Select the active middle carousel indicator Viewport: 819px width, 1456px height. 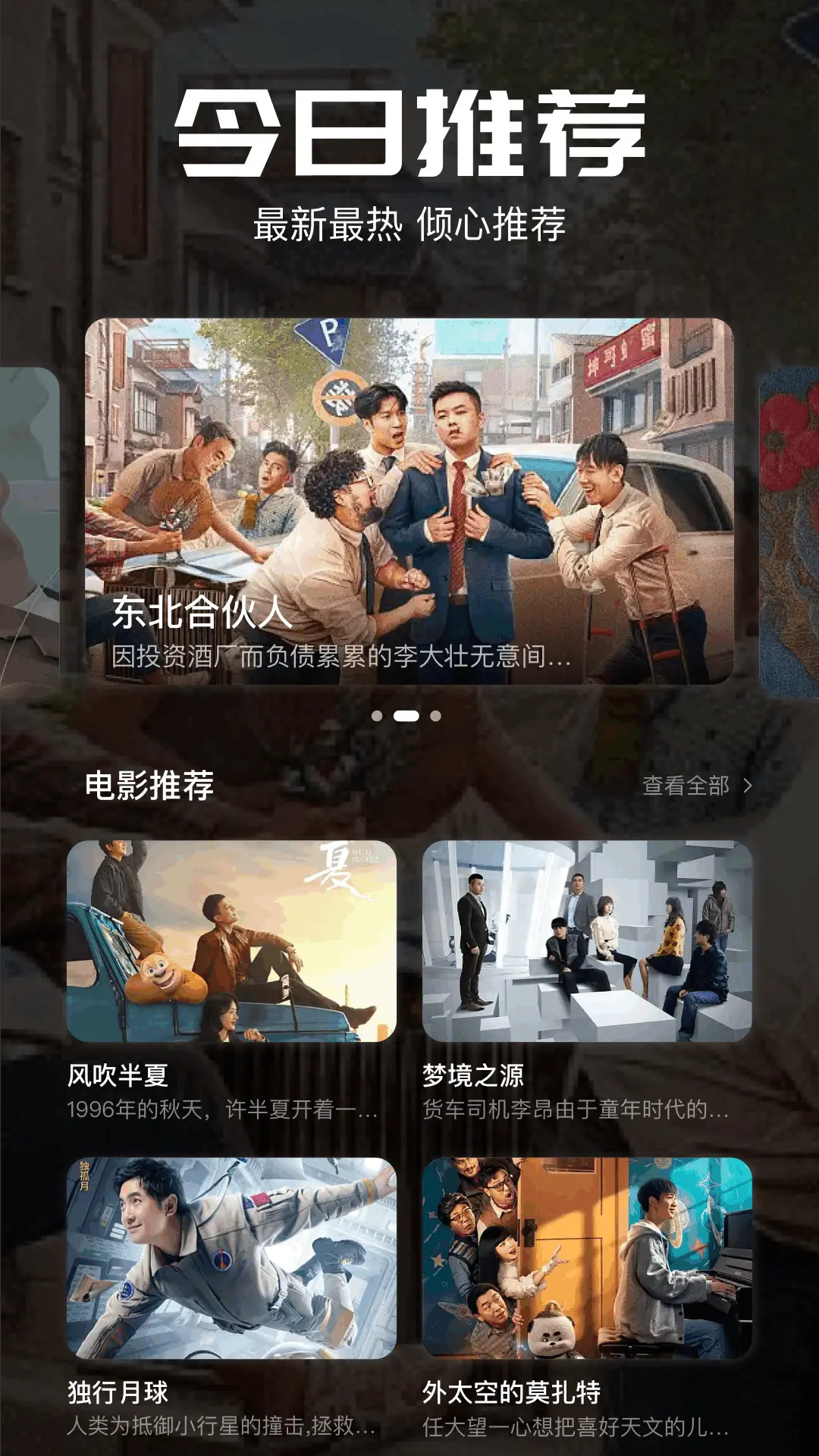(407, 714)
